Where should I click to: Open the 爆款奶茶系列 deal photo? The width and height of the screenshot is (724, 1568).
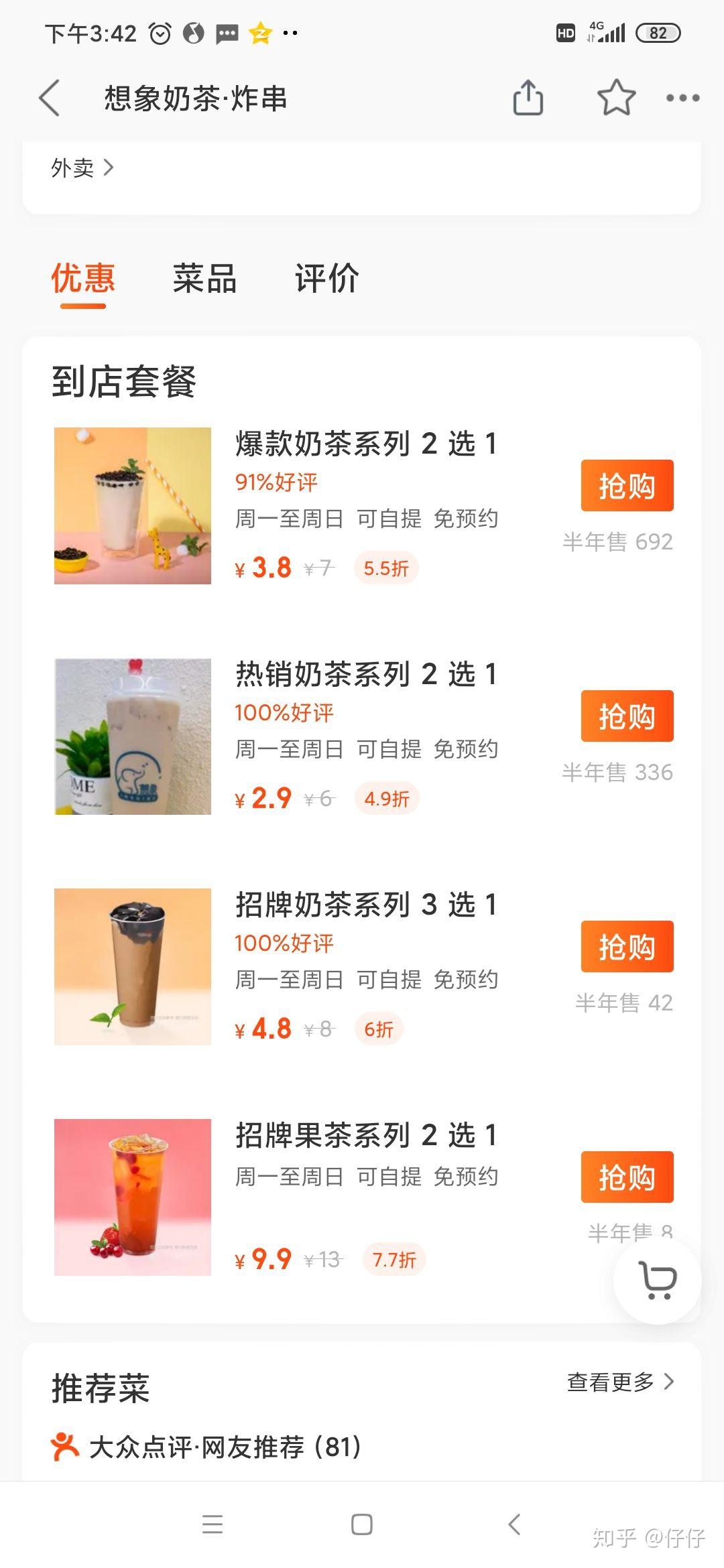coord(133,506)
